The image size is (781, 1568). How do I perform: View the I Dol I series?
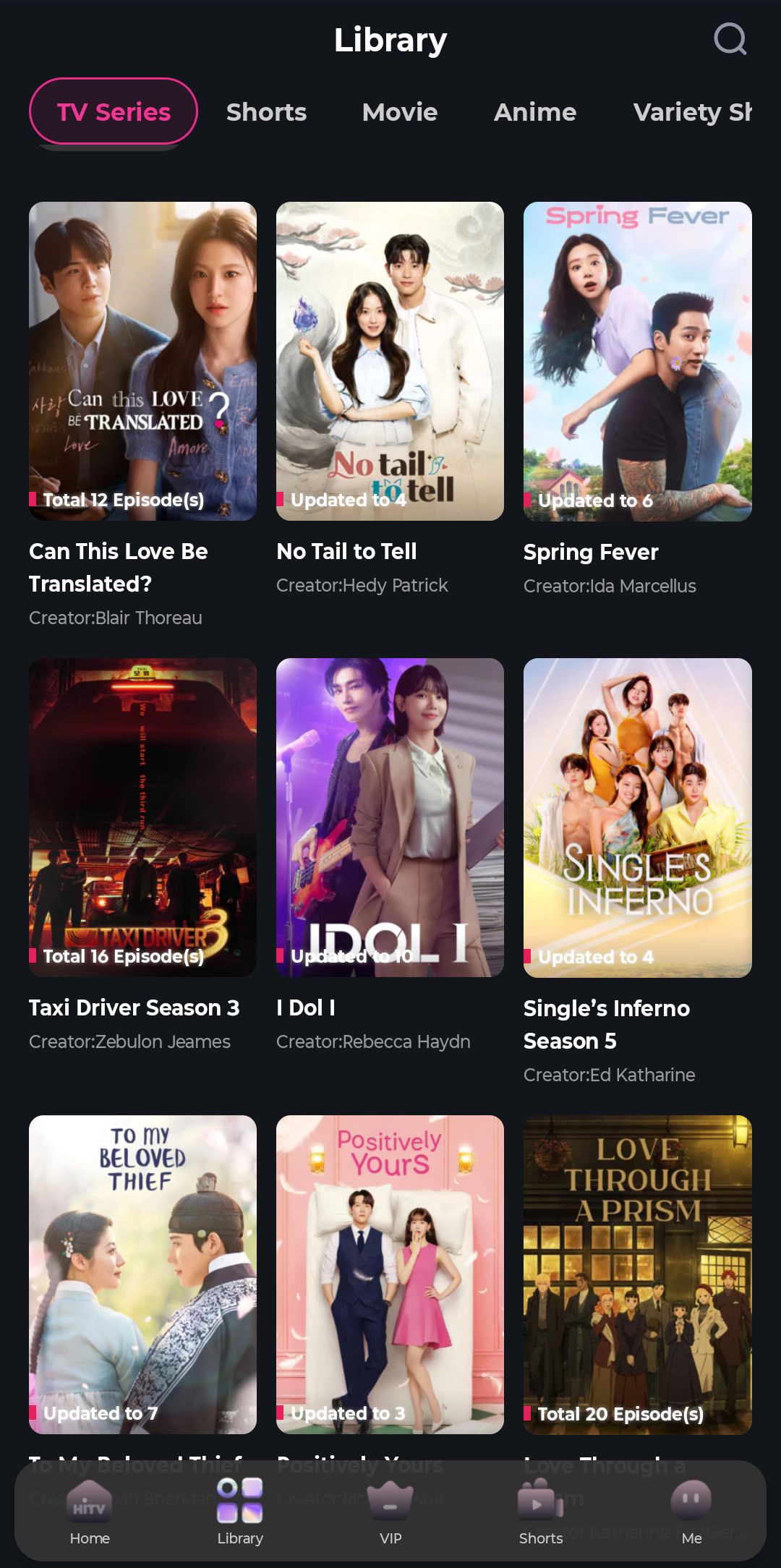[x=390, y=817]
